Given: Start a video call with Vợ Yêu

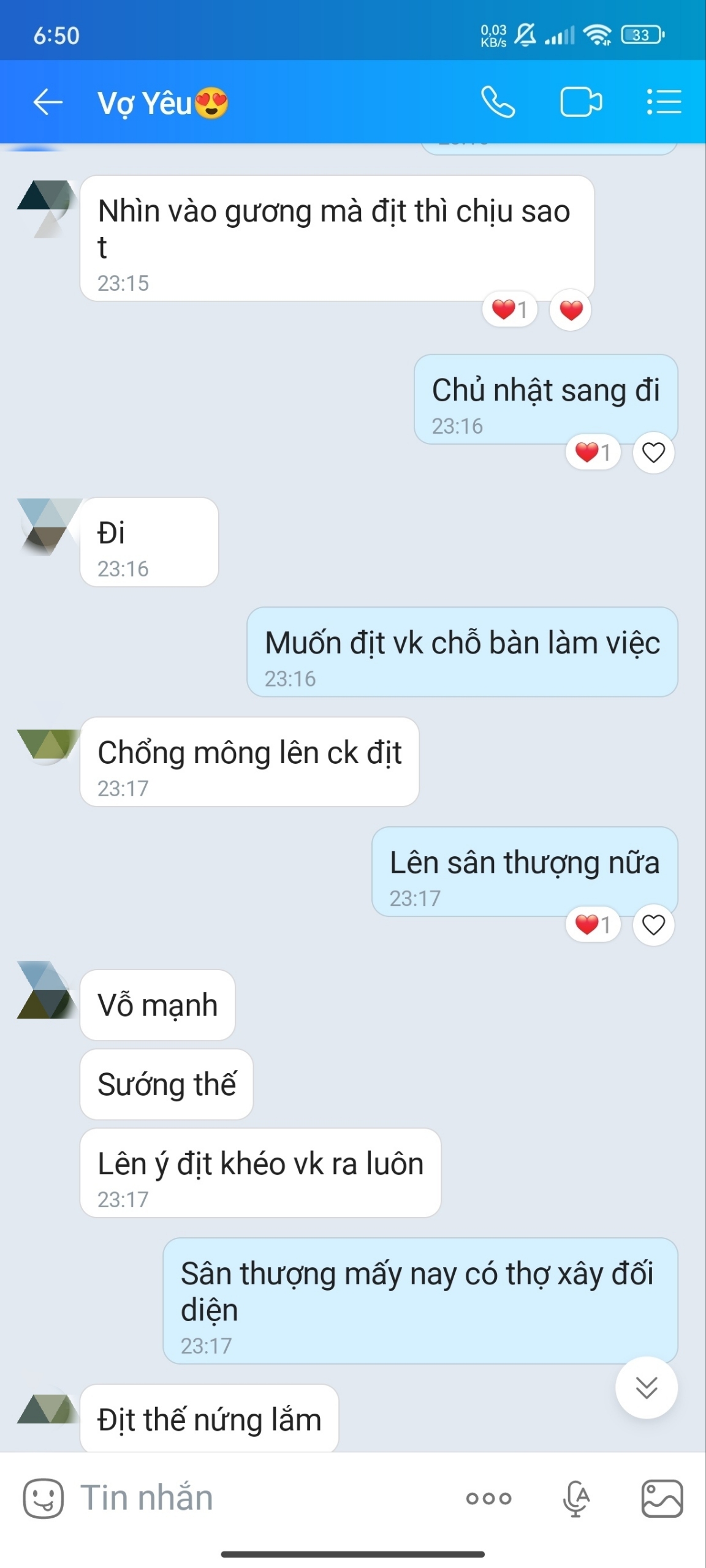Looking at the screenshot, I should click(580, 102).
